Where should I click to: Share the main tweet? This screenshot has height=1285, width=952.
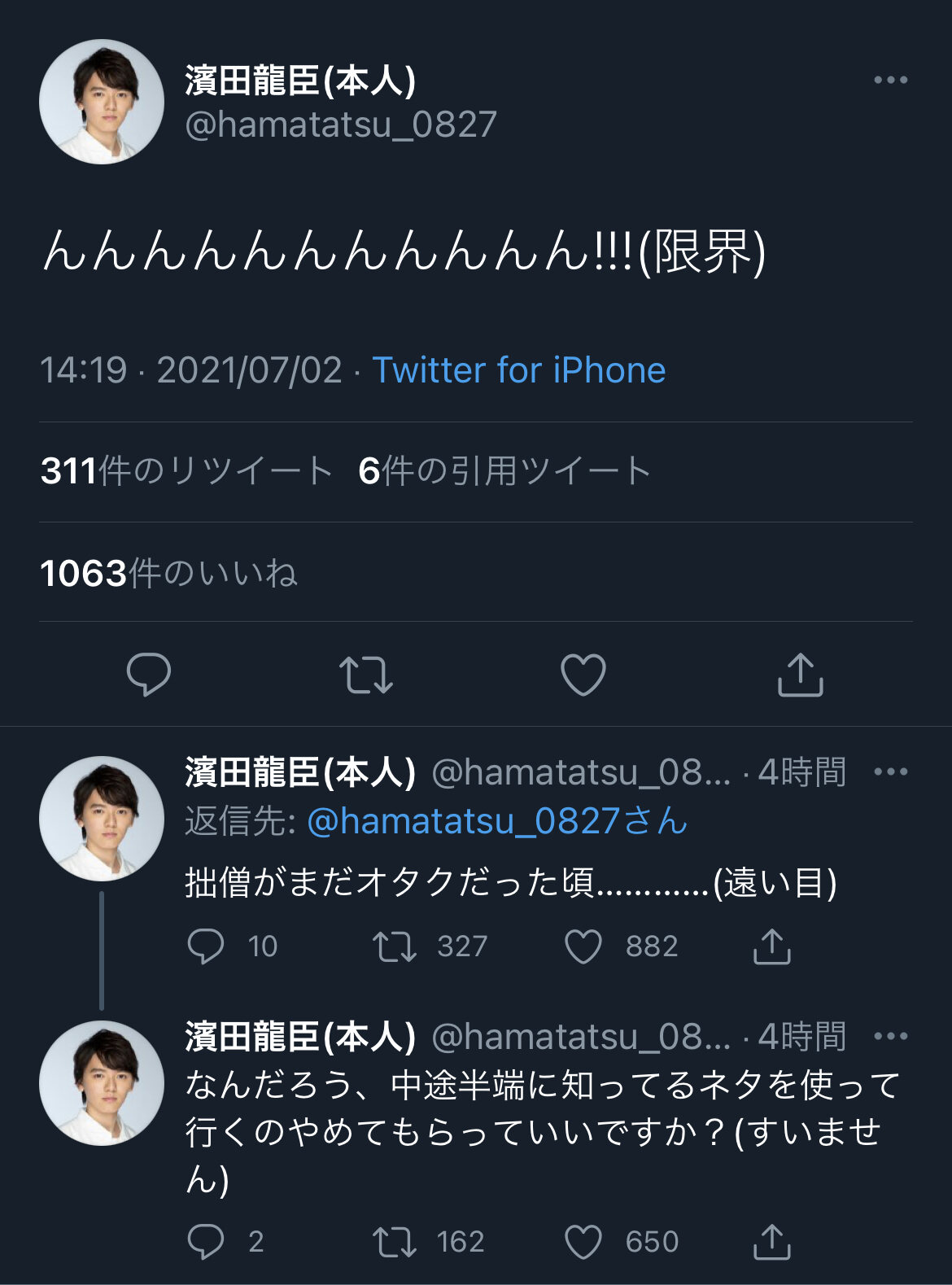[x=801, y=675]
